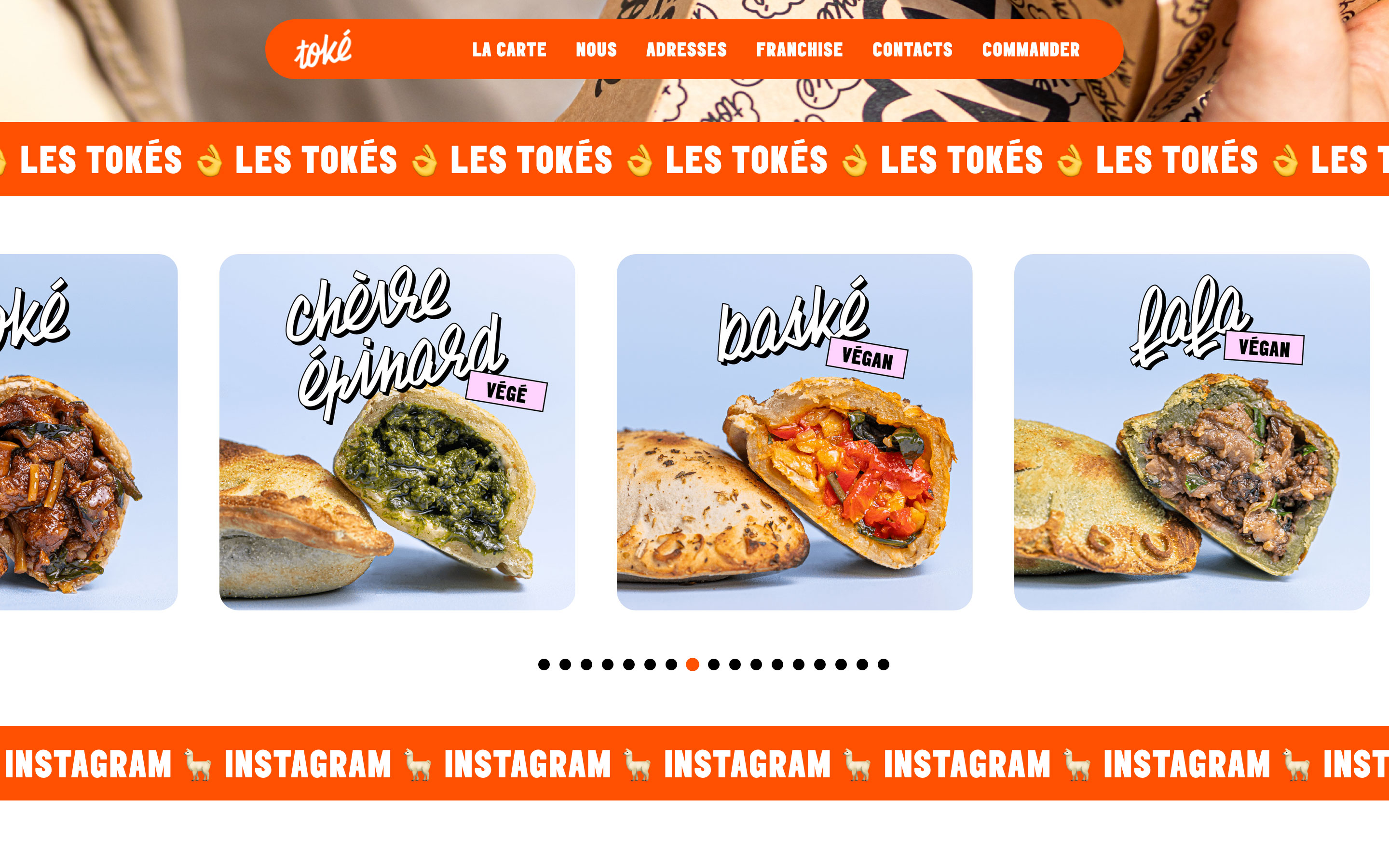The image size is (1389, 868).
Task: View the Adresses page
Action: [x=686, y=50]
